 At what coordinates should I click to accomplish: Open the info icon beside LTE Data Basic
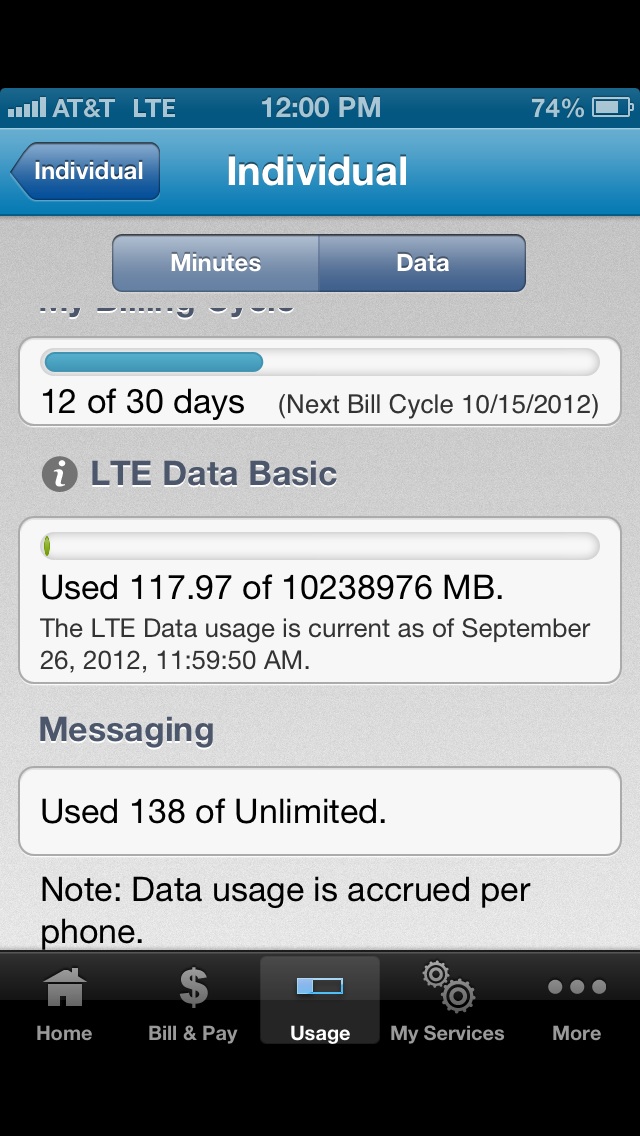[59, 475]
